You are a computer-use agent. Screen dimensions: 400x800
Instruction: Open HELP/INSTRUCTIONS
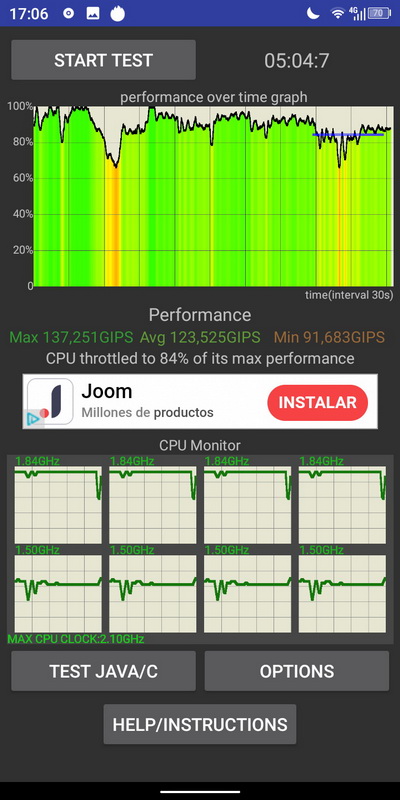tap(199, 724)
